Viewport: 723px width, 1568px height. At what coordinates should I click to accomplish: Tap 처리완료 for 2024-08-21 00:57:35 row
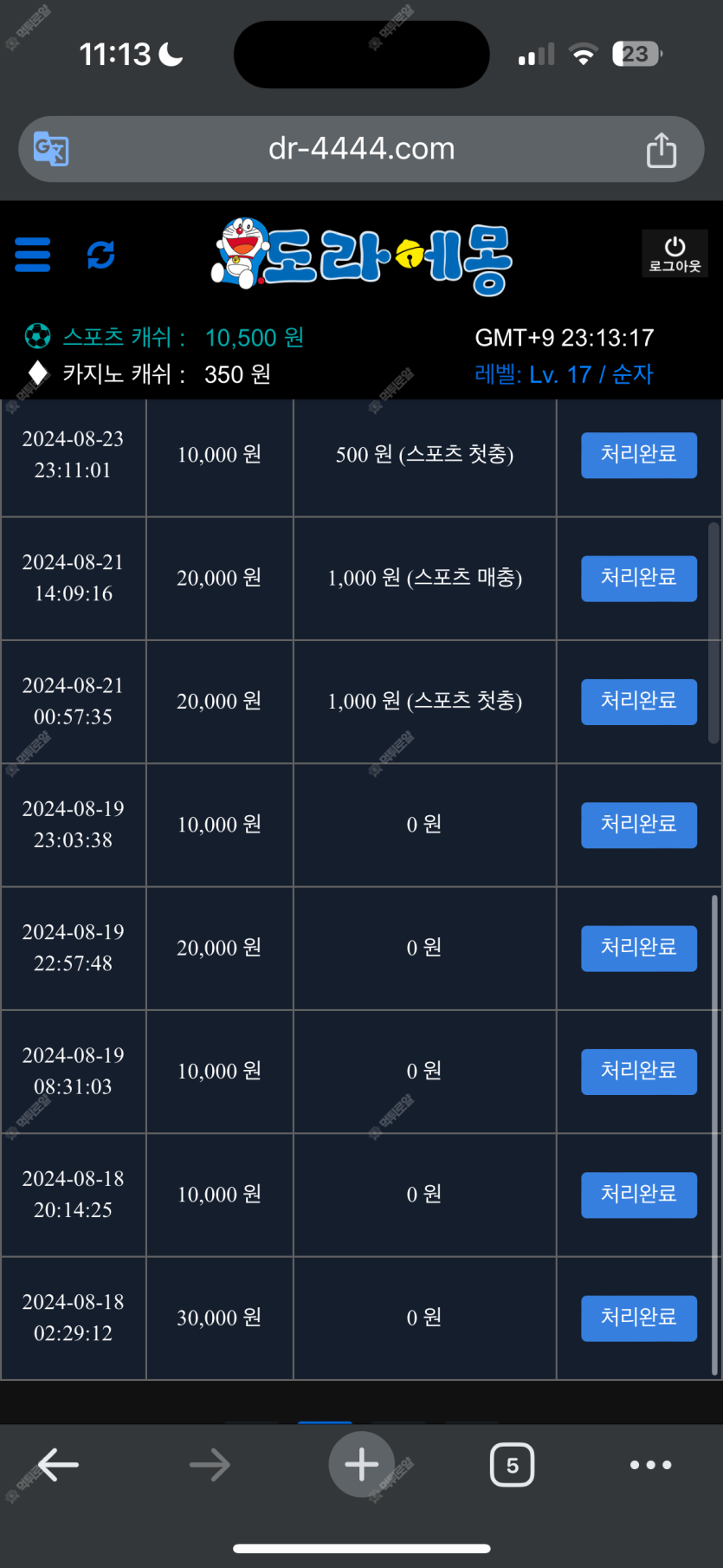click(639, 701)
